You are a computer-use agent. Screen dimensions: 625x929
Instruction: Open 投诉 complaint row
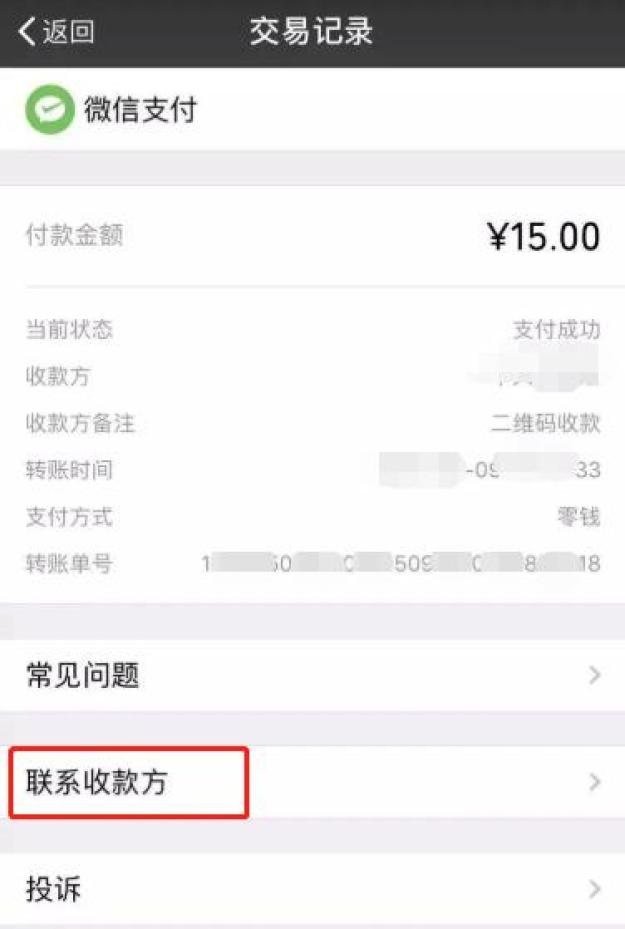312,889
